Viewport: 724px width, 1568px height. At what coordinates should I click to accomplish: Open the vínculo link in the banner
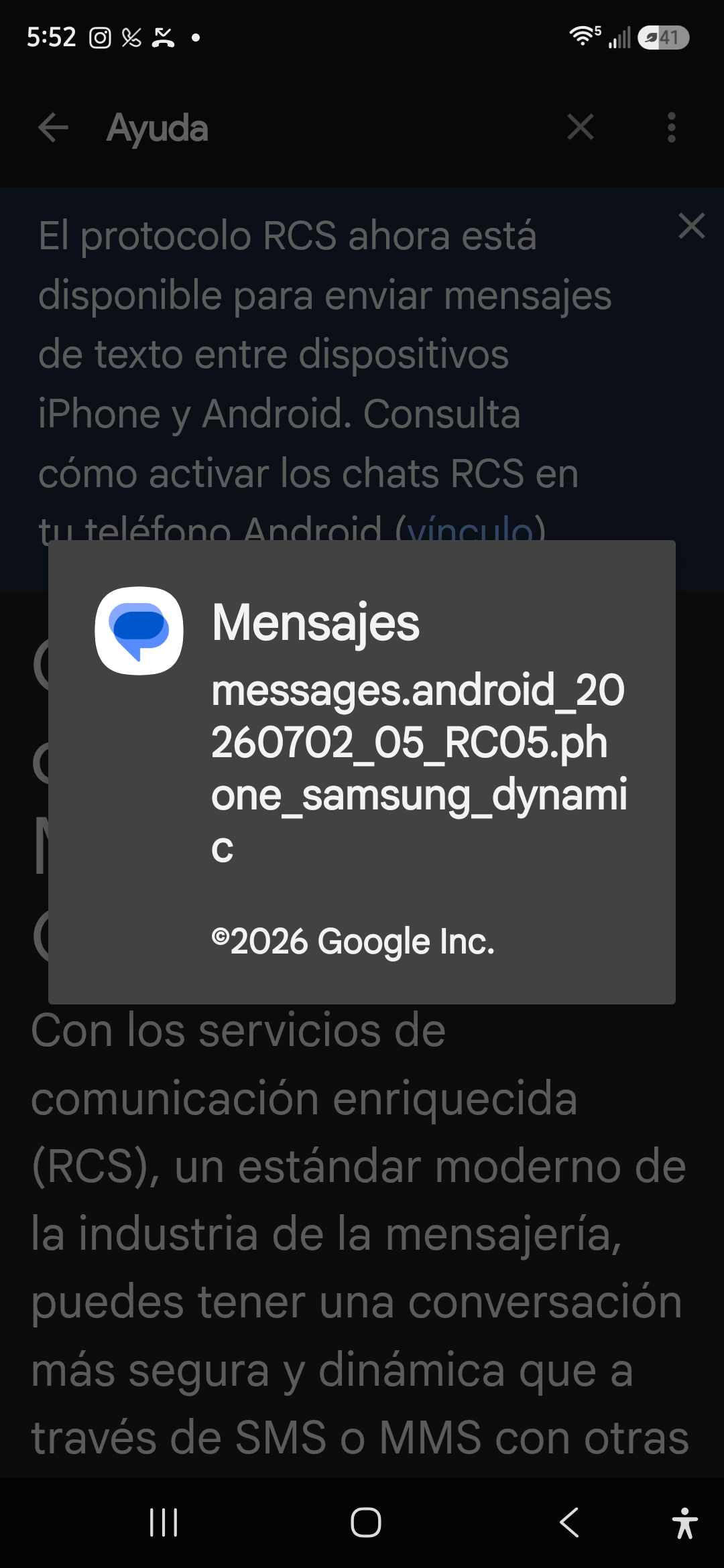[x=471, y=529]
